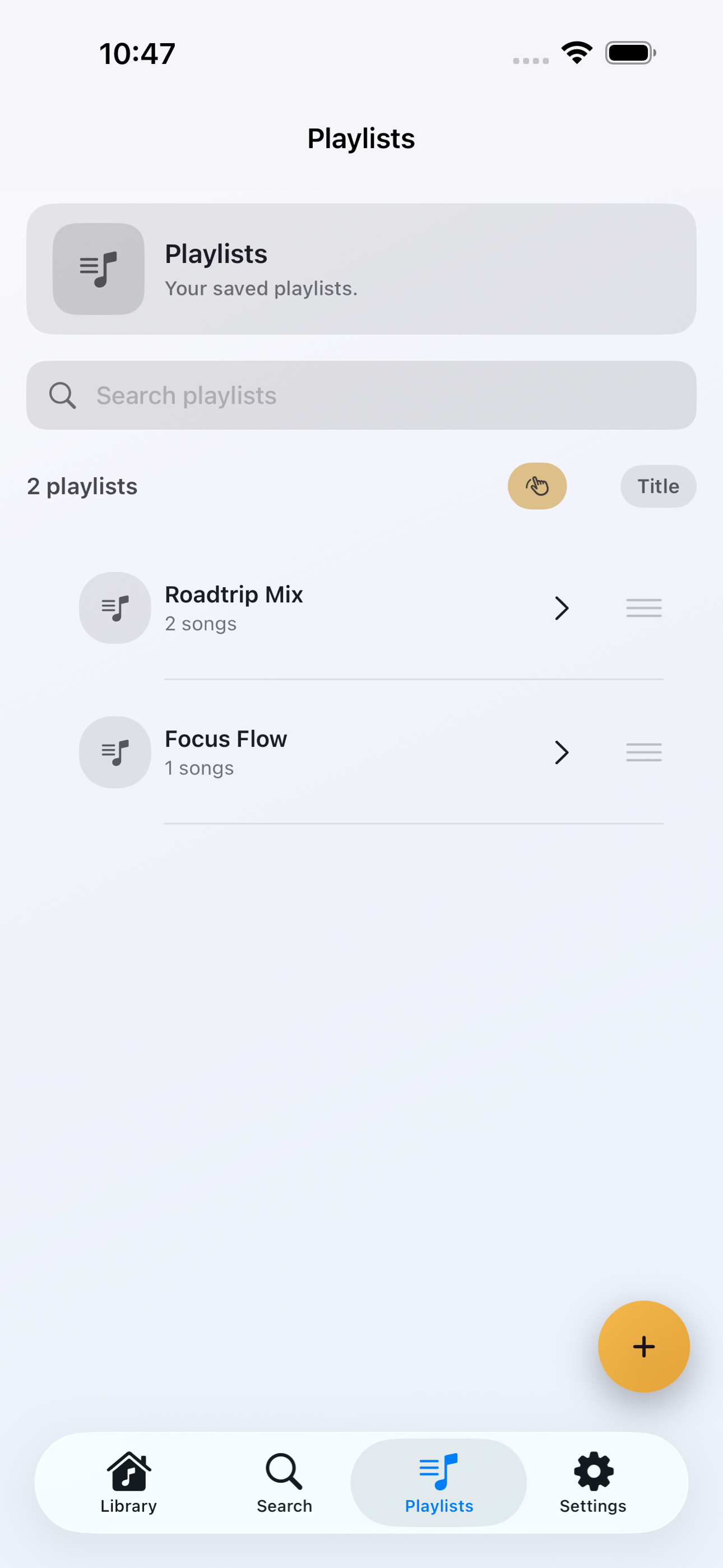The image size is (723, 1568).
Task: Click the magnifying glass icon in search bar
Action: tap(63, 395)
